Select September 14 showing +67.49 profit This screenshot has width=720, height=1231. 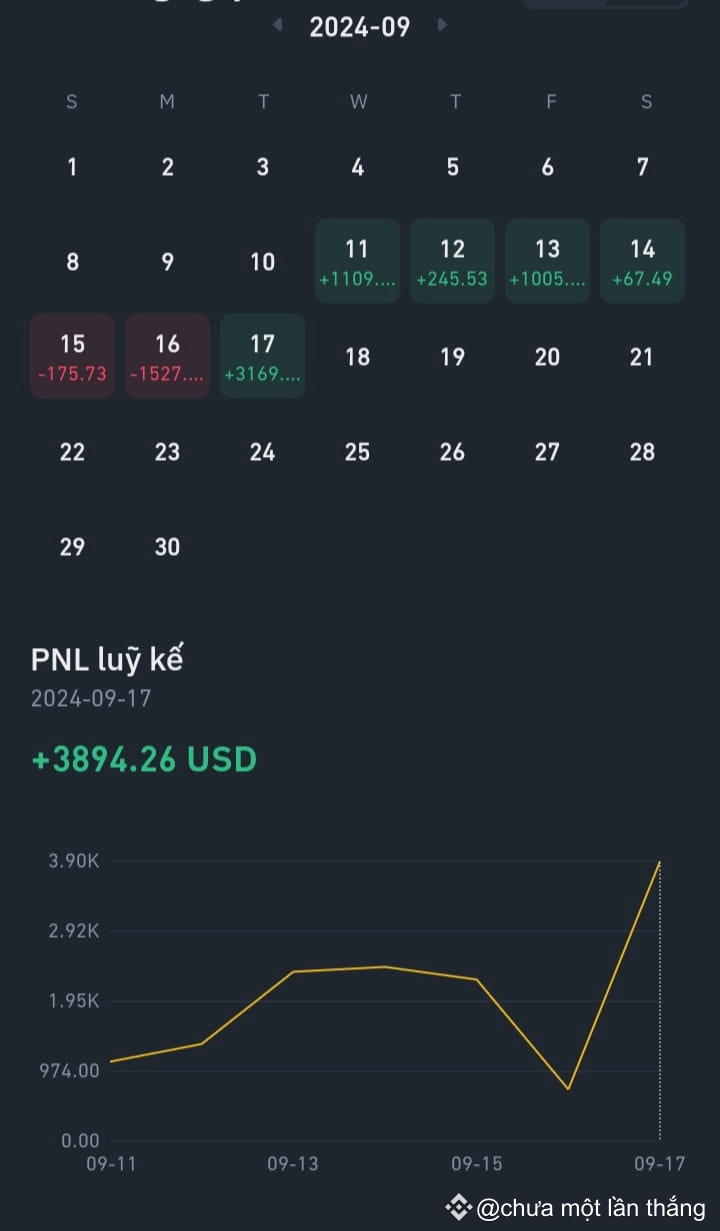point(642,261)
